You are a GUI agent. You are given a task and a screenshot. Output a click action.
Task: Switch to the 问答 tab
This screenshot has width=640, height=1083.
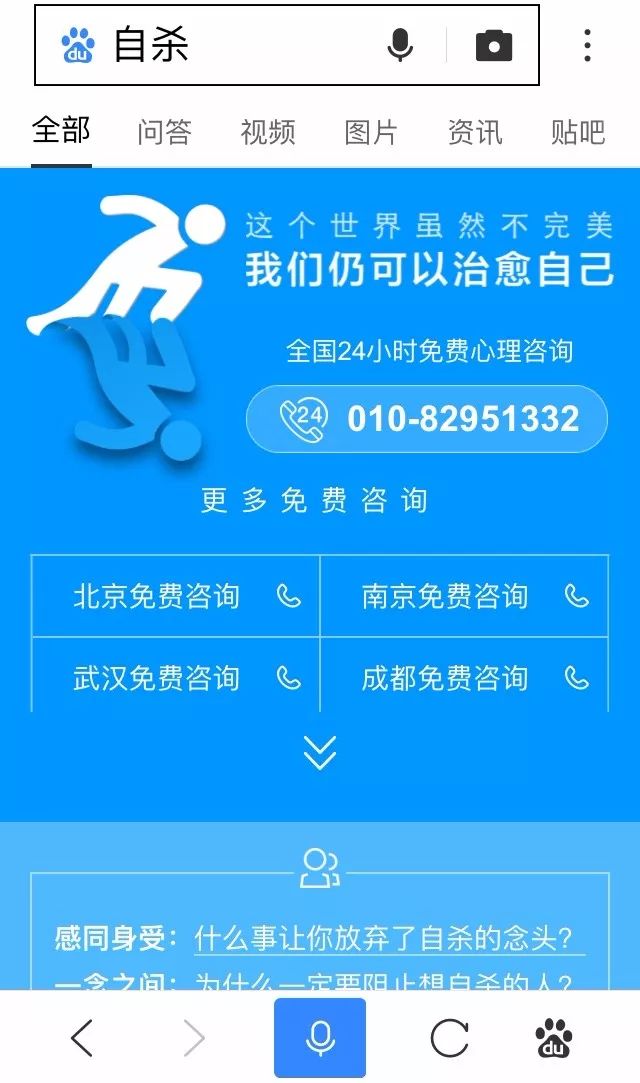(x=164, y=132)
